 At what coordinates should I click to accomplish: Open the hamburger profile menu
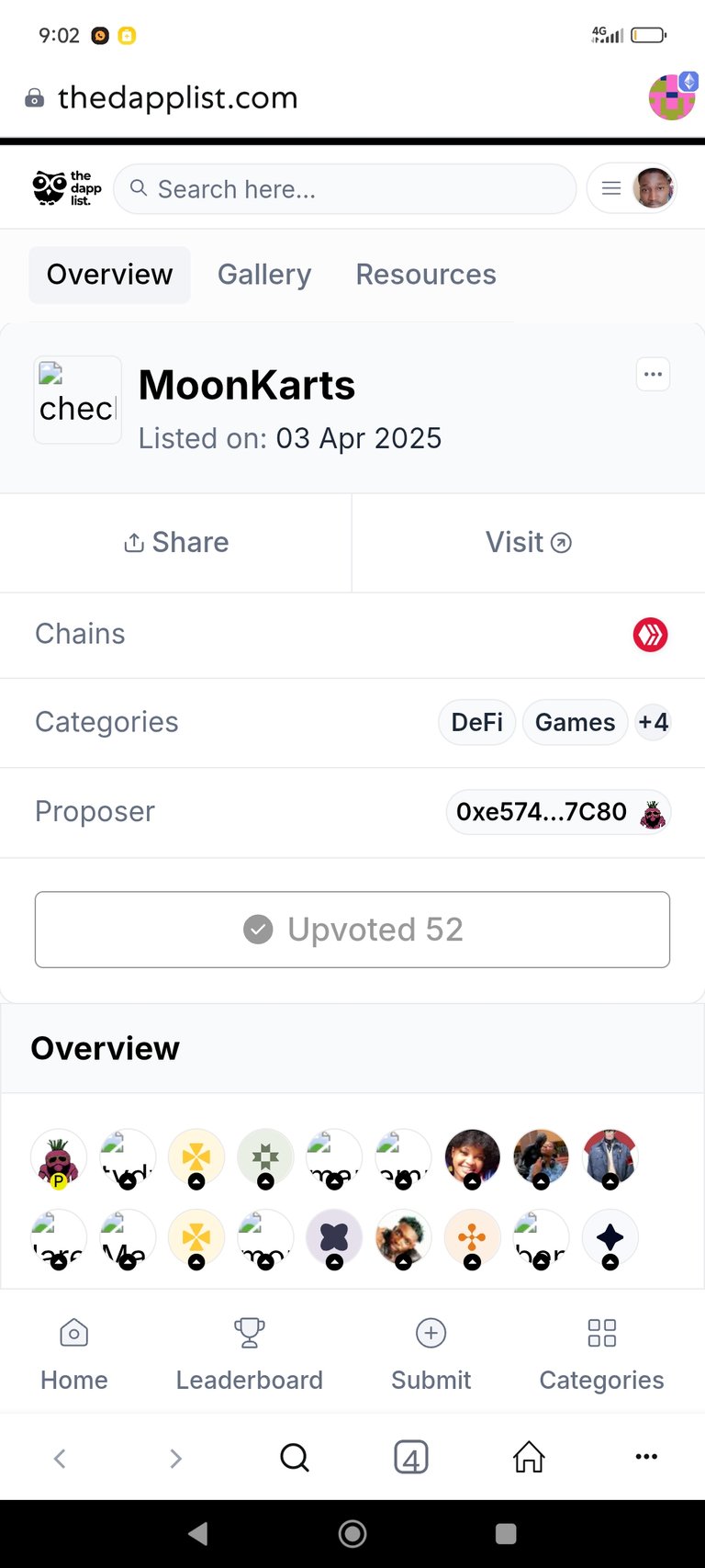tap(632, 188)
